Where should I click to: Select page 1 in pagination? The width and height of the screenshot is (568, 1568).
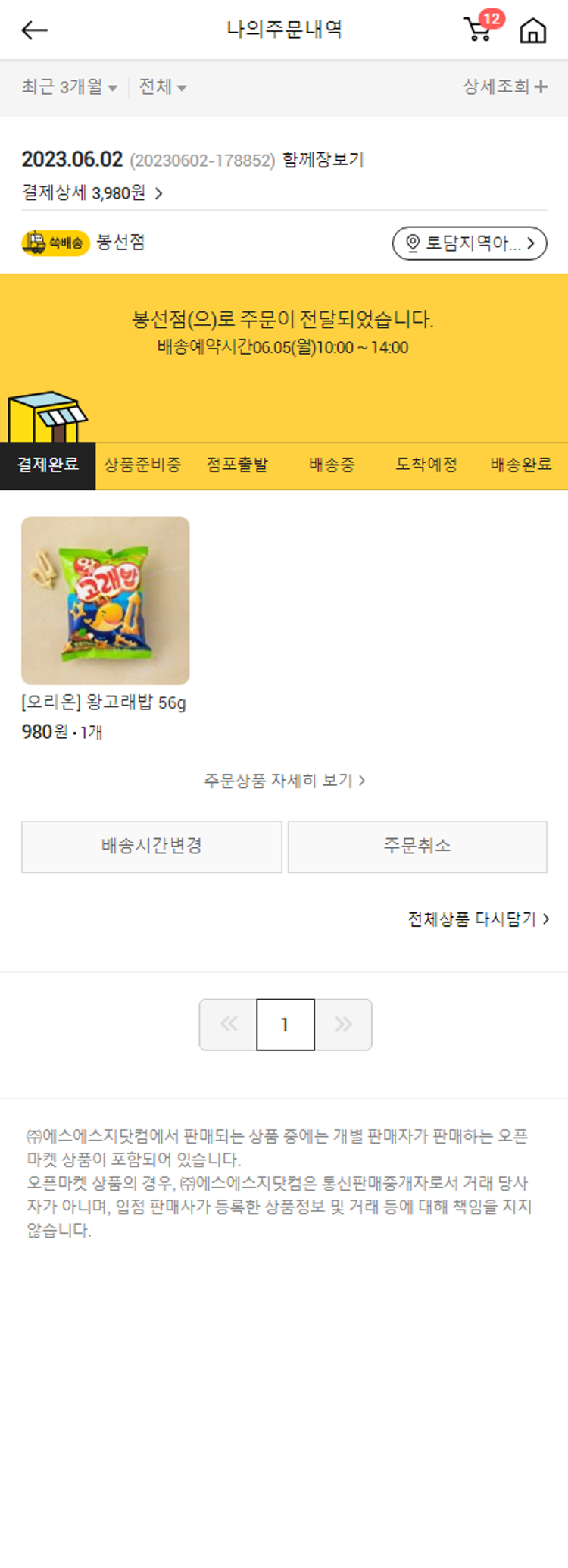click(x=286, y=1025)
